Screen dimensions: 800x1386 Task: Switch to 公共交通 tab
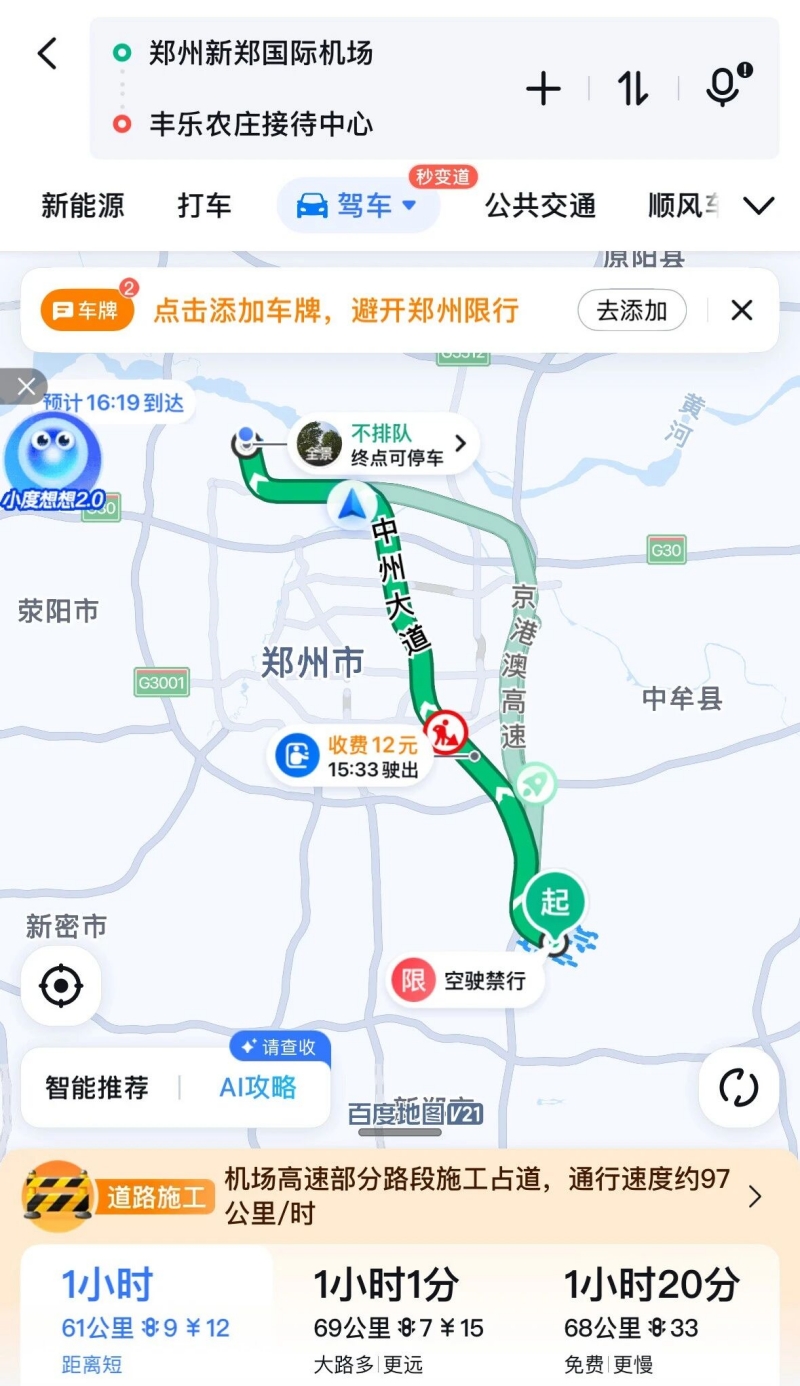coord(540,206)
